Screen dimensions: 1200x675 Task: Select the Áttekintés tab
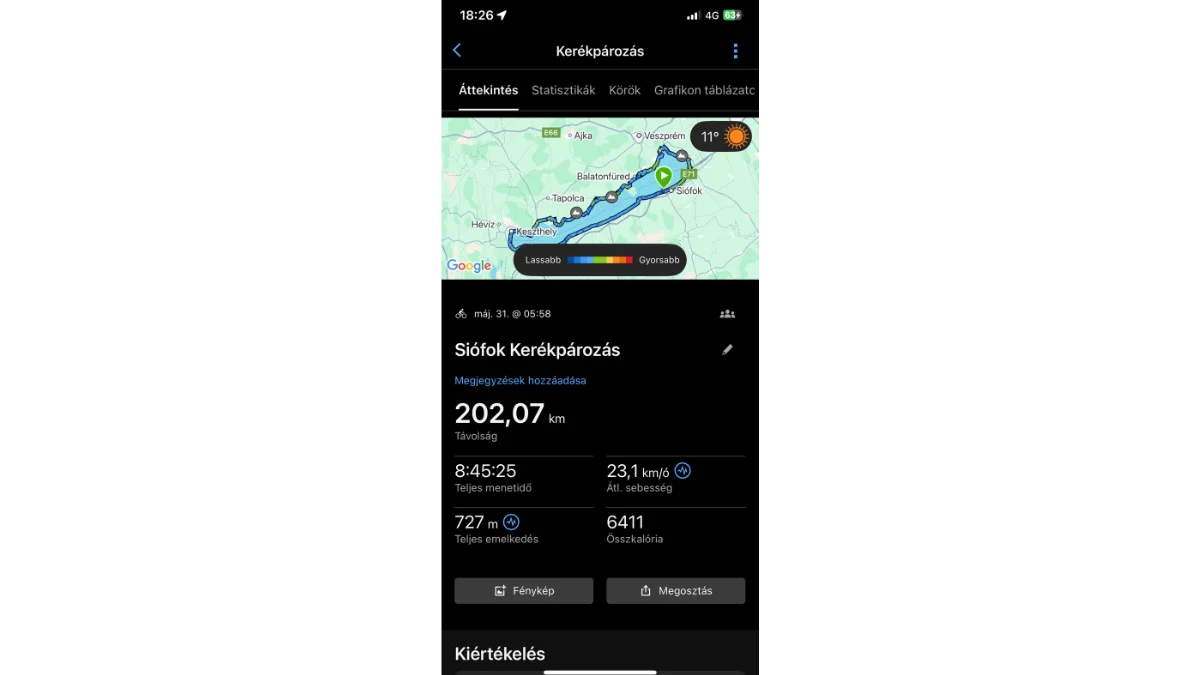[488, 90]
